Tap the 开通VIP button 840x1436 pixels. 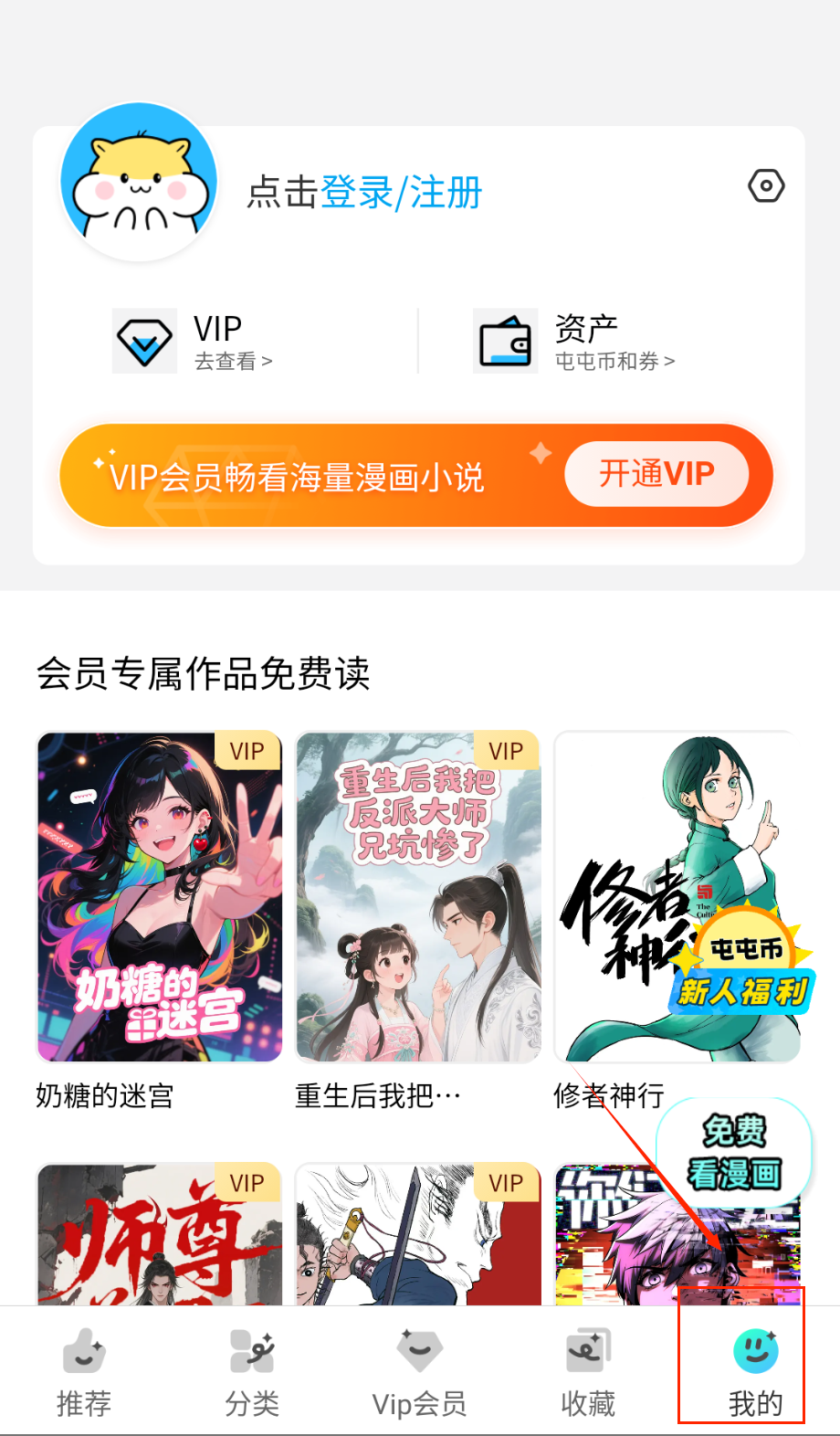point(656,474)
